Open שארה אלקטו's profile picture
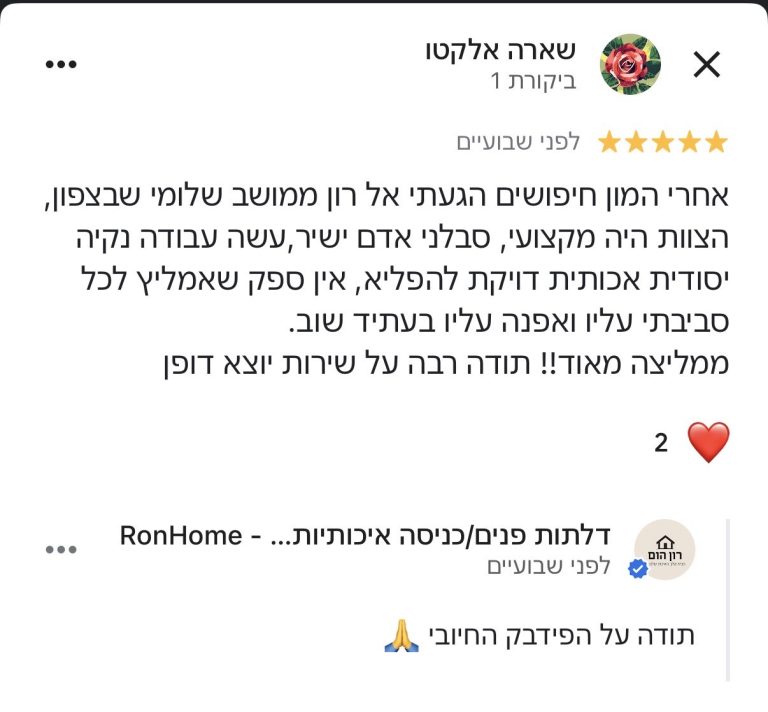The image size is (768, 712). coord(630,65)
